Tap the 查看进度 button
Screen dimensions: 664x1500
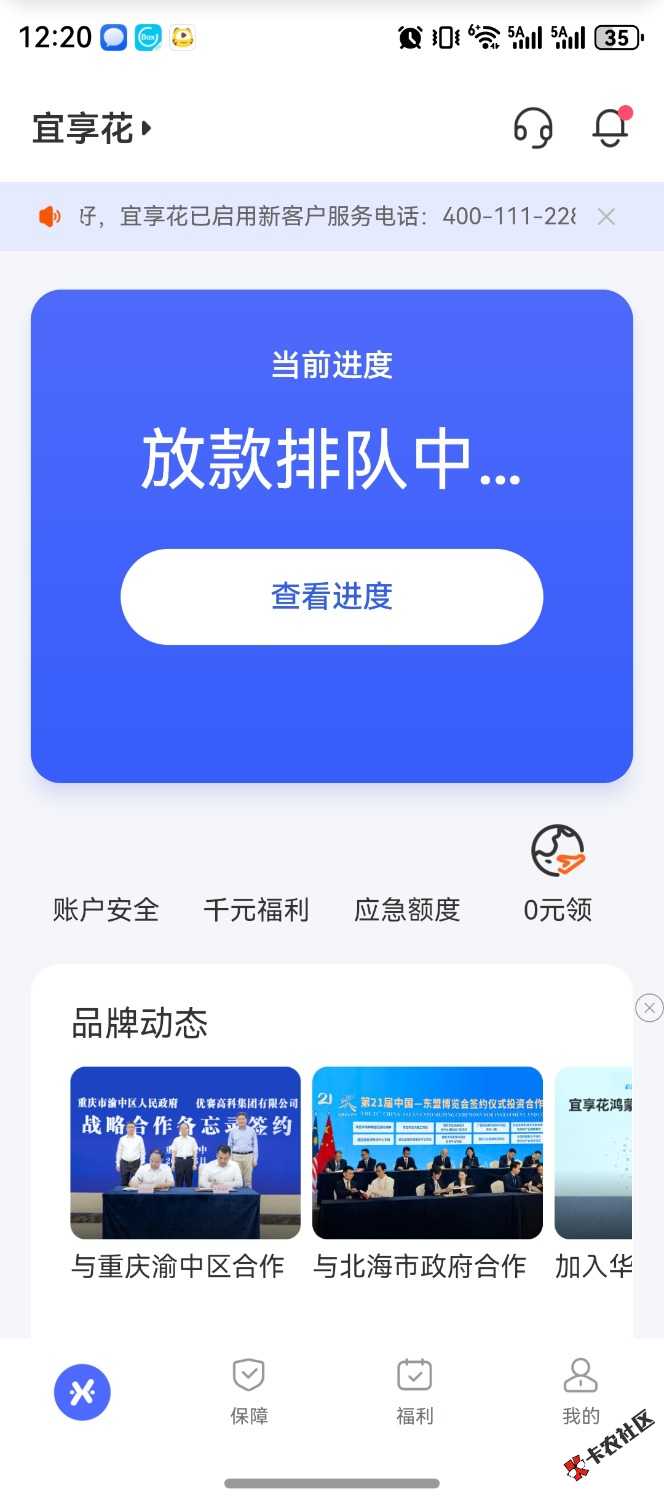(x=332, y=597)
